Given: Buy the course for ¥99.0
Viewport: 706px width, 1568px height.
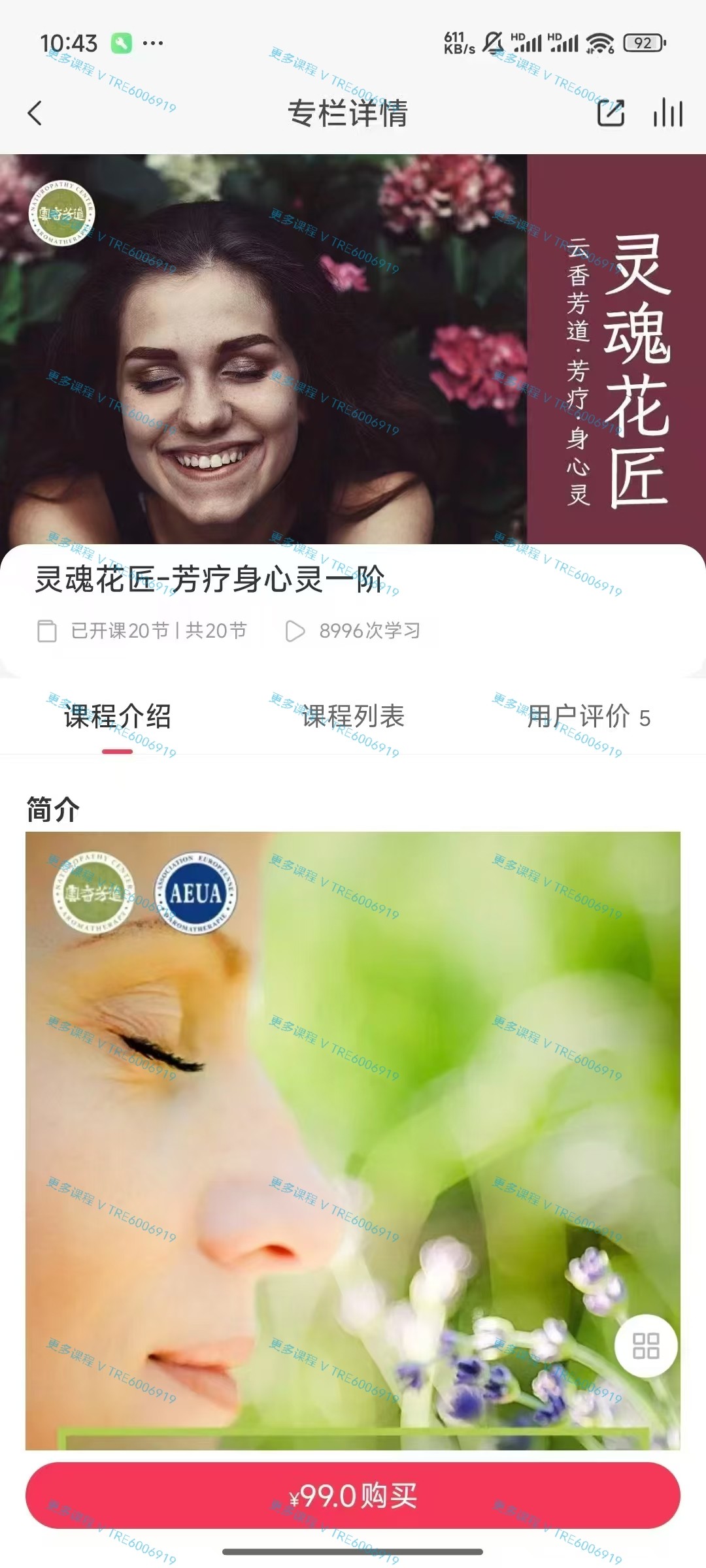Looking at the screenshot, I should point(353,1495).
